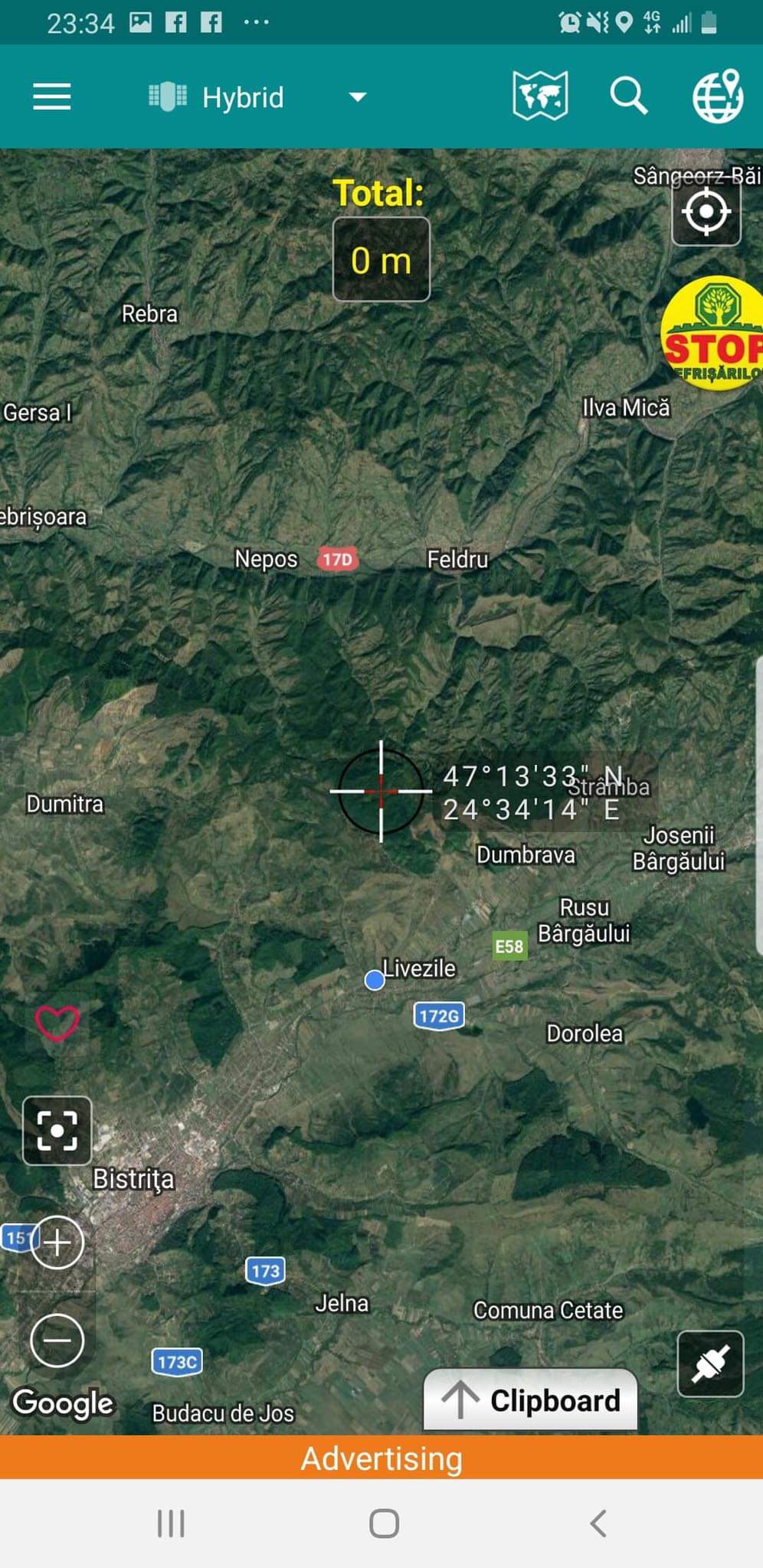Viewport: 763px width, 1568px height.
Task: Open the hamburger navigation menu
Action: click(x=52, y=97)
